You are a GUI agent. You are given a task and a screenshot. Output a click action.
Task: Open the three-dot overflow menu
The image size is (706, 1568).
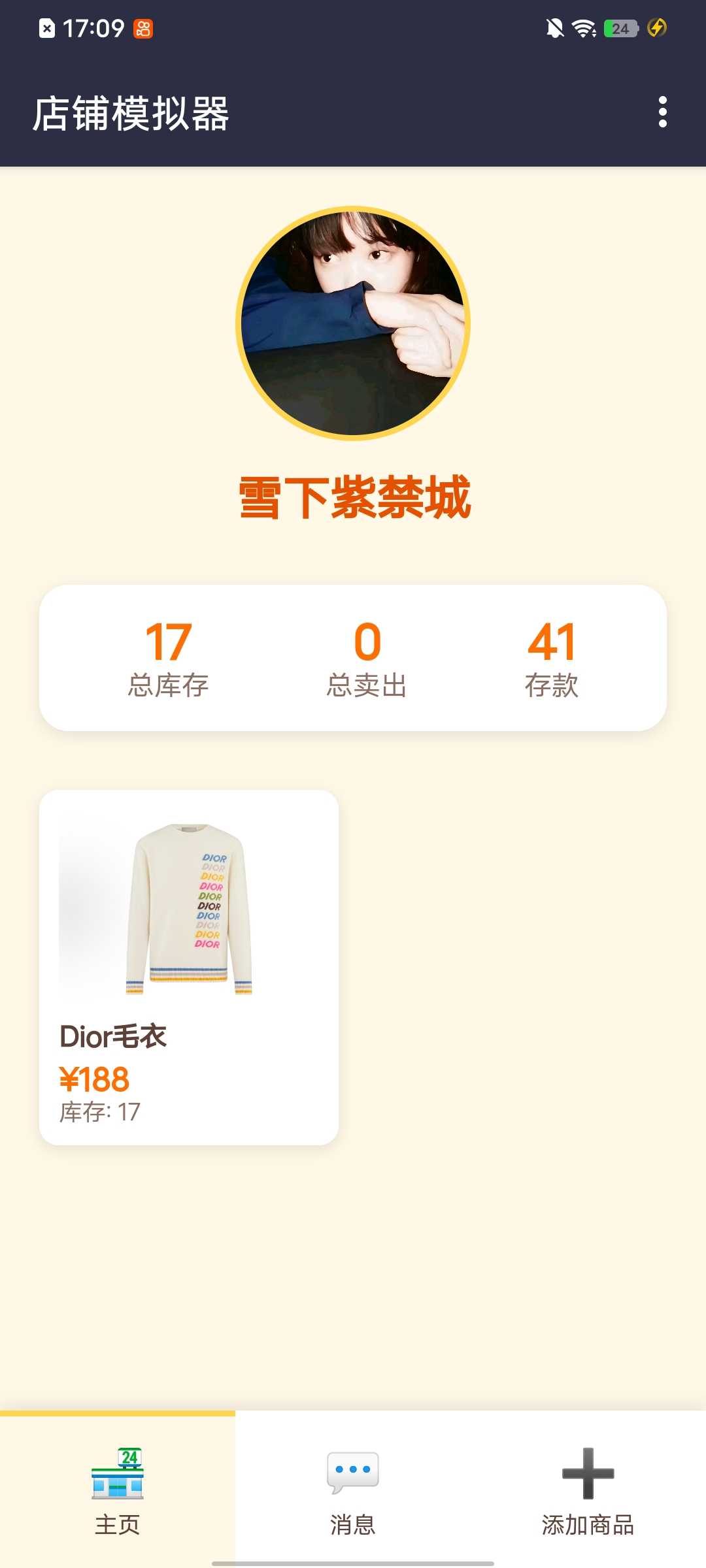coord(662,112)
